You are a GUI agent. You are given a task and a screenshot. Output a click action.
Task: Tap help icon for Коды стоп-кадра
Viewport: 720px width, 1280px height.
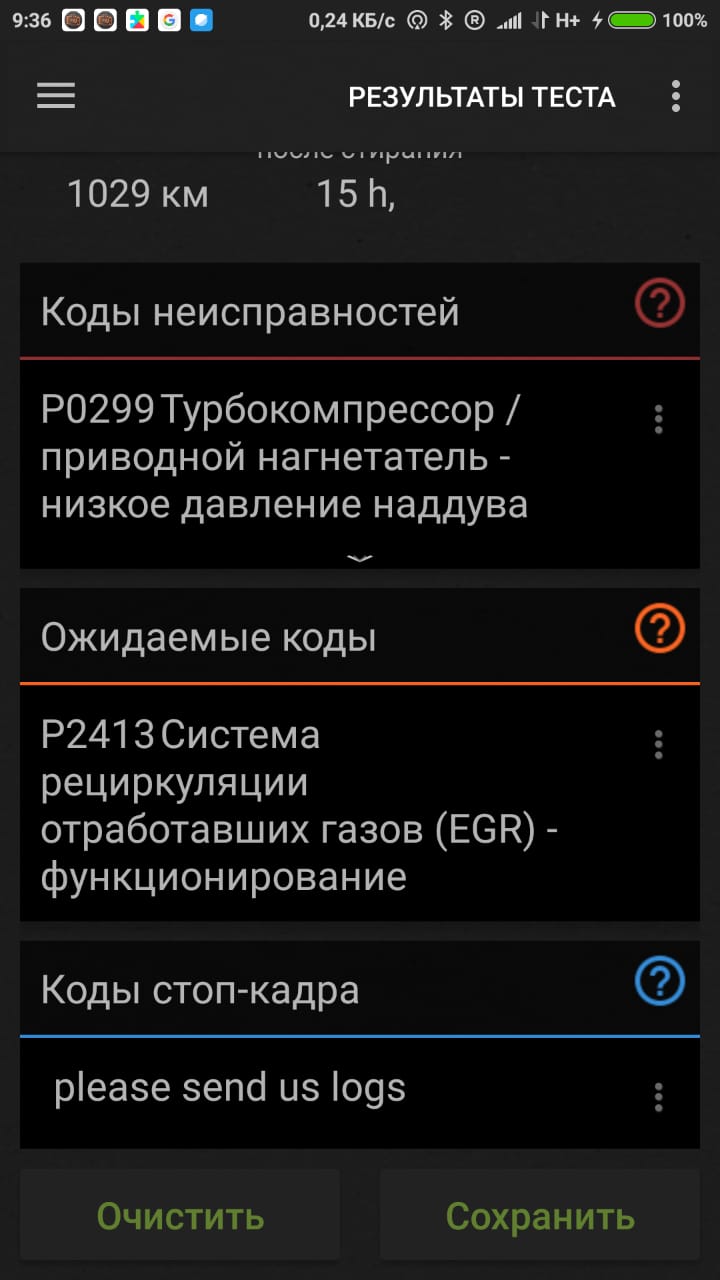(x=659, y=982)
